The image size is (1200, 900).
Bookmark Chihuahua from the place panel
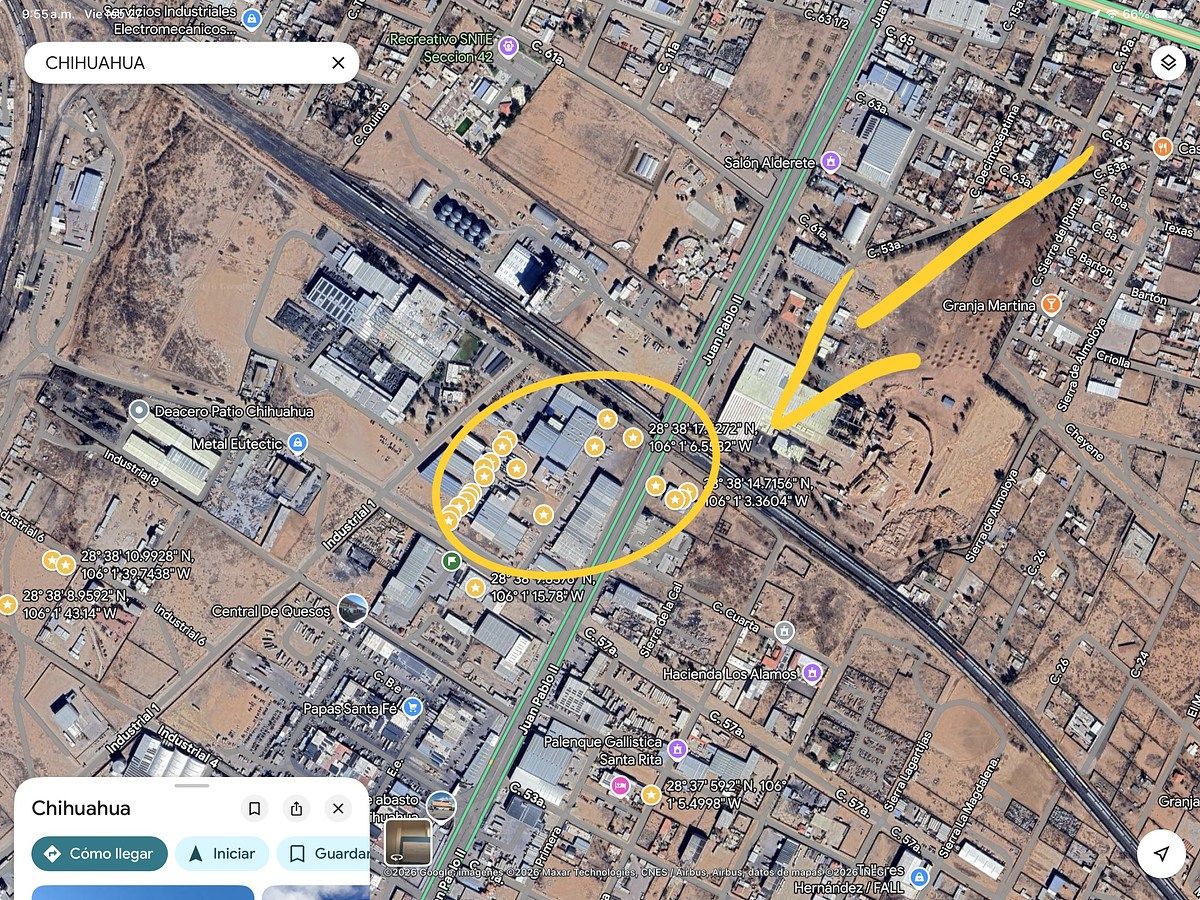point(255,808)
